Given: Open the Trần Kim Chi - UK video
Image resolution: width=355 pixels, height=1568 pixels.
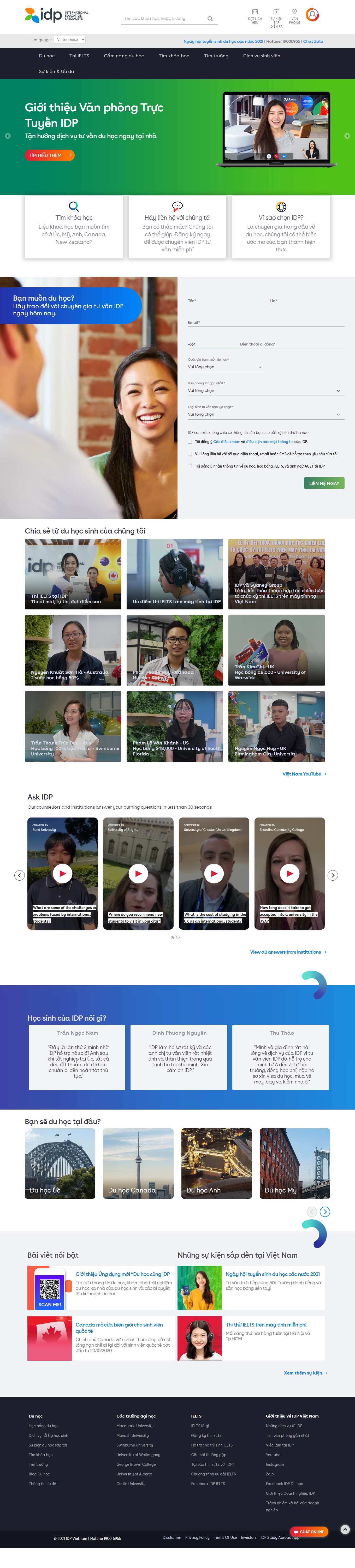Looking at the screenshot, I should pos(276,651).
